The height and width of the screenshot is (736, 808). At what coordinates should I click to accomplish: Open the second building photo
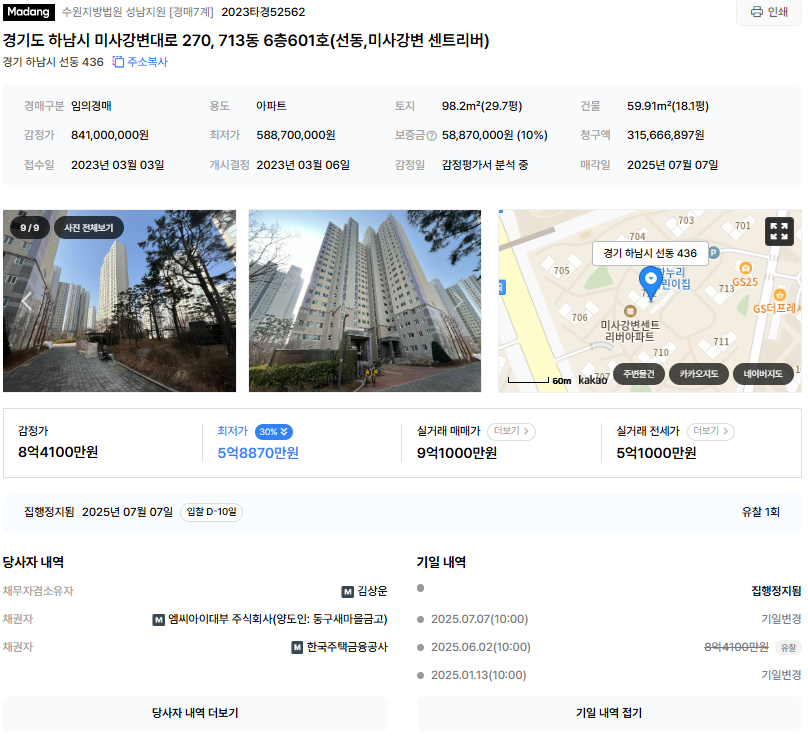coord(364,300)
